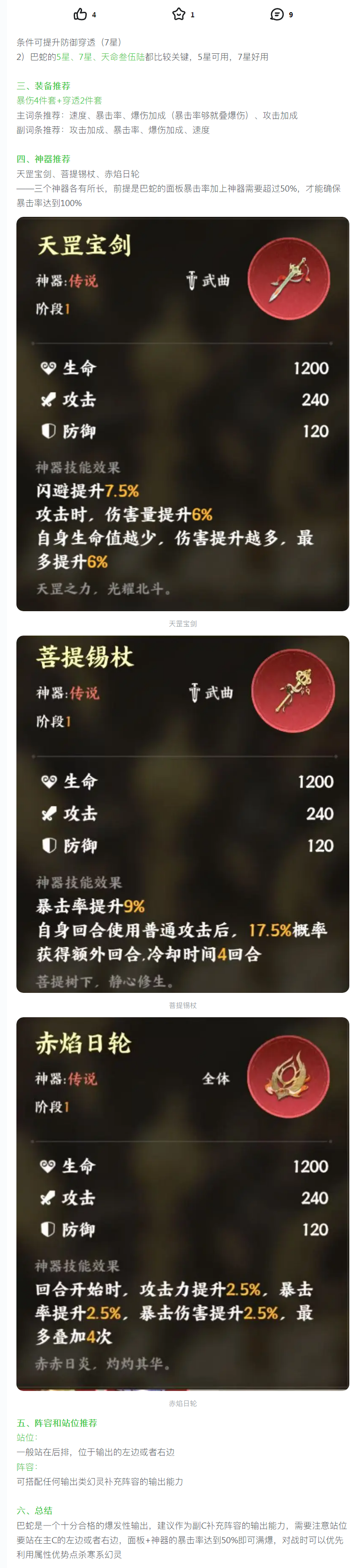Open the 天罡宝剑 artifact image

pyautogui.click(x=182, y=414)
